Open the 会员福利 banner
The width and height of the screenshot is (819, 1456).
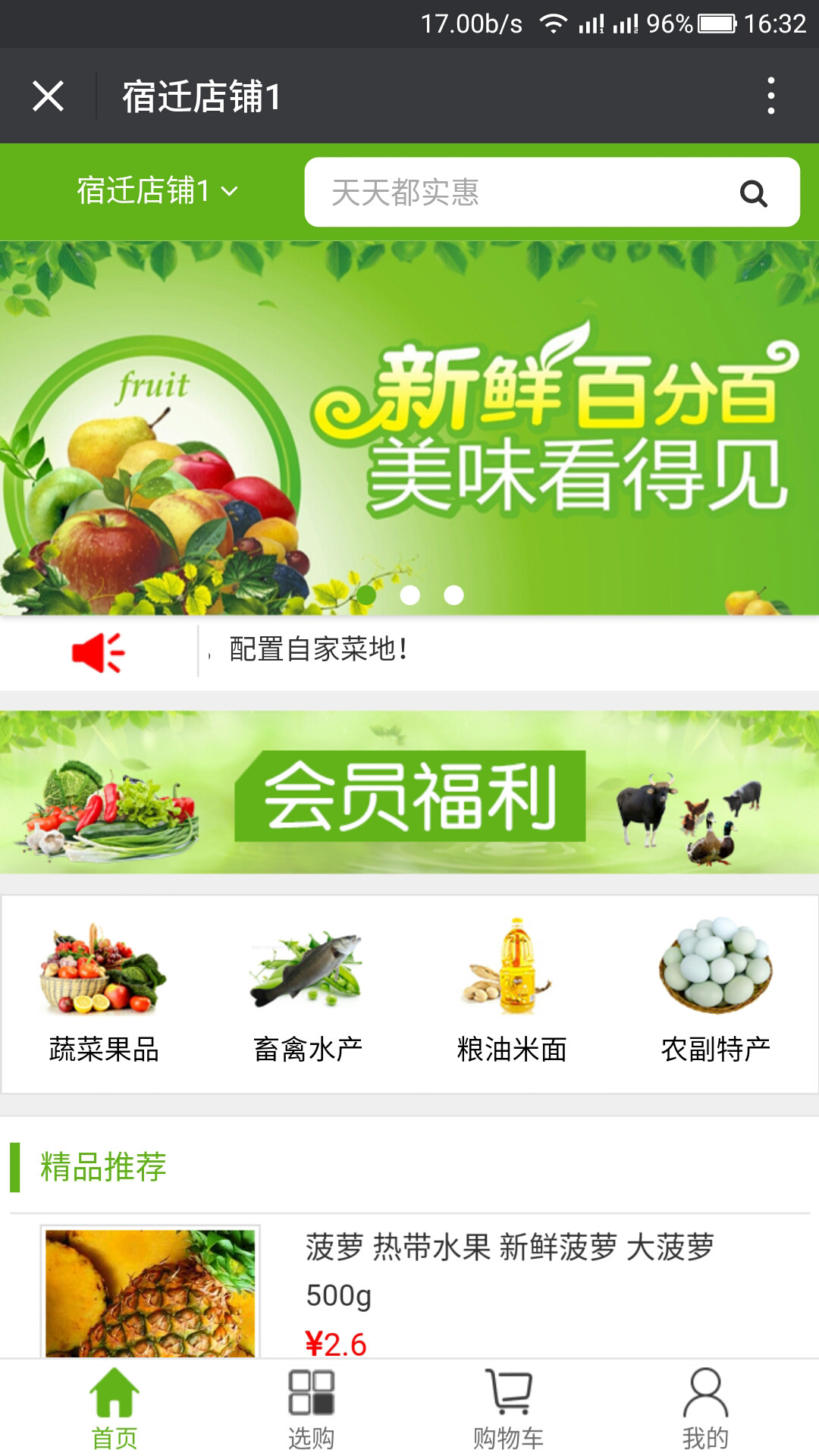coord(409,792)
